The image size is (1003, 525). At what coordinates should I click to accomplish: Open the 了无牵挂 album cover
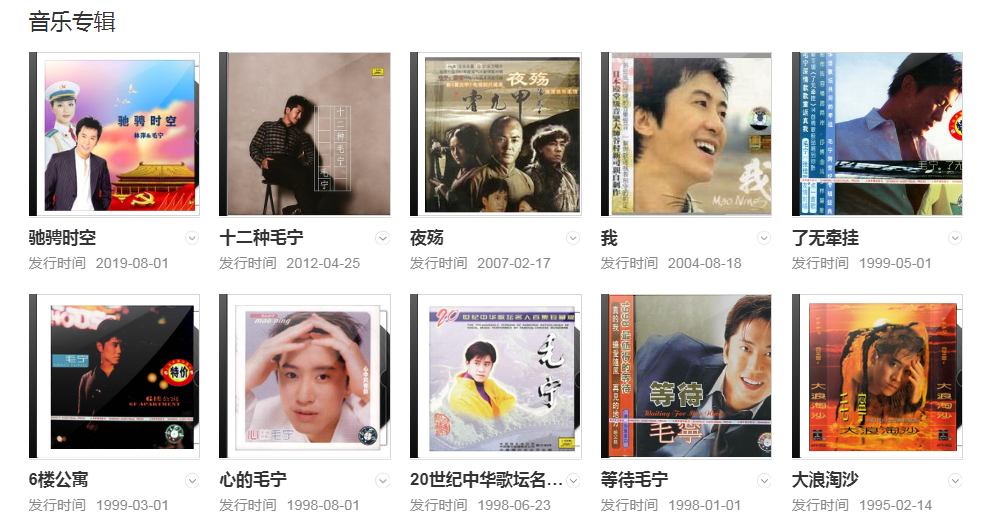878,135
